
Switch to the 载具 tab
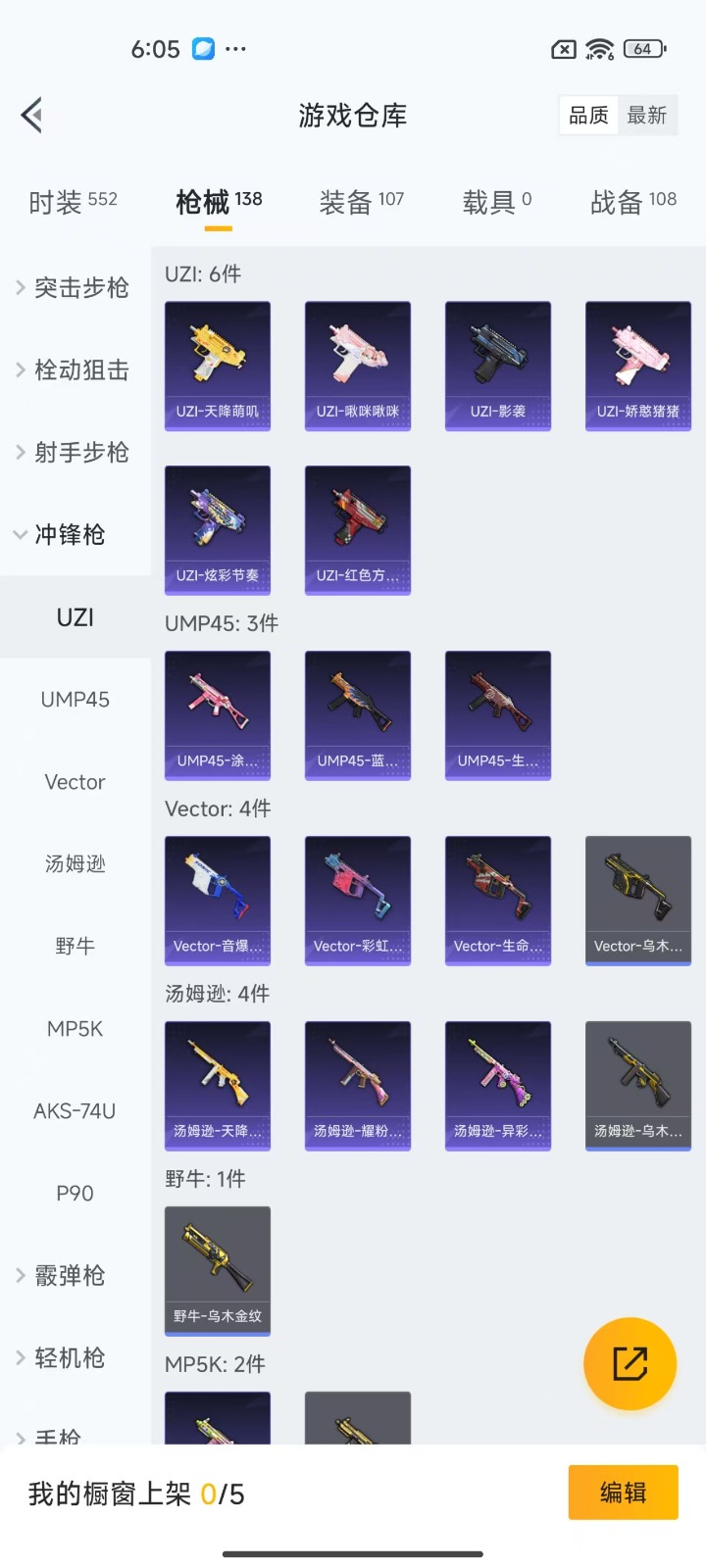point(496,202)
